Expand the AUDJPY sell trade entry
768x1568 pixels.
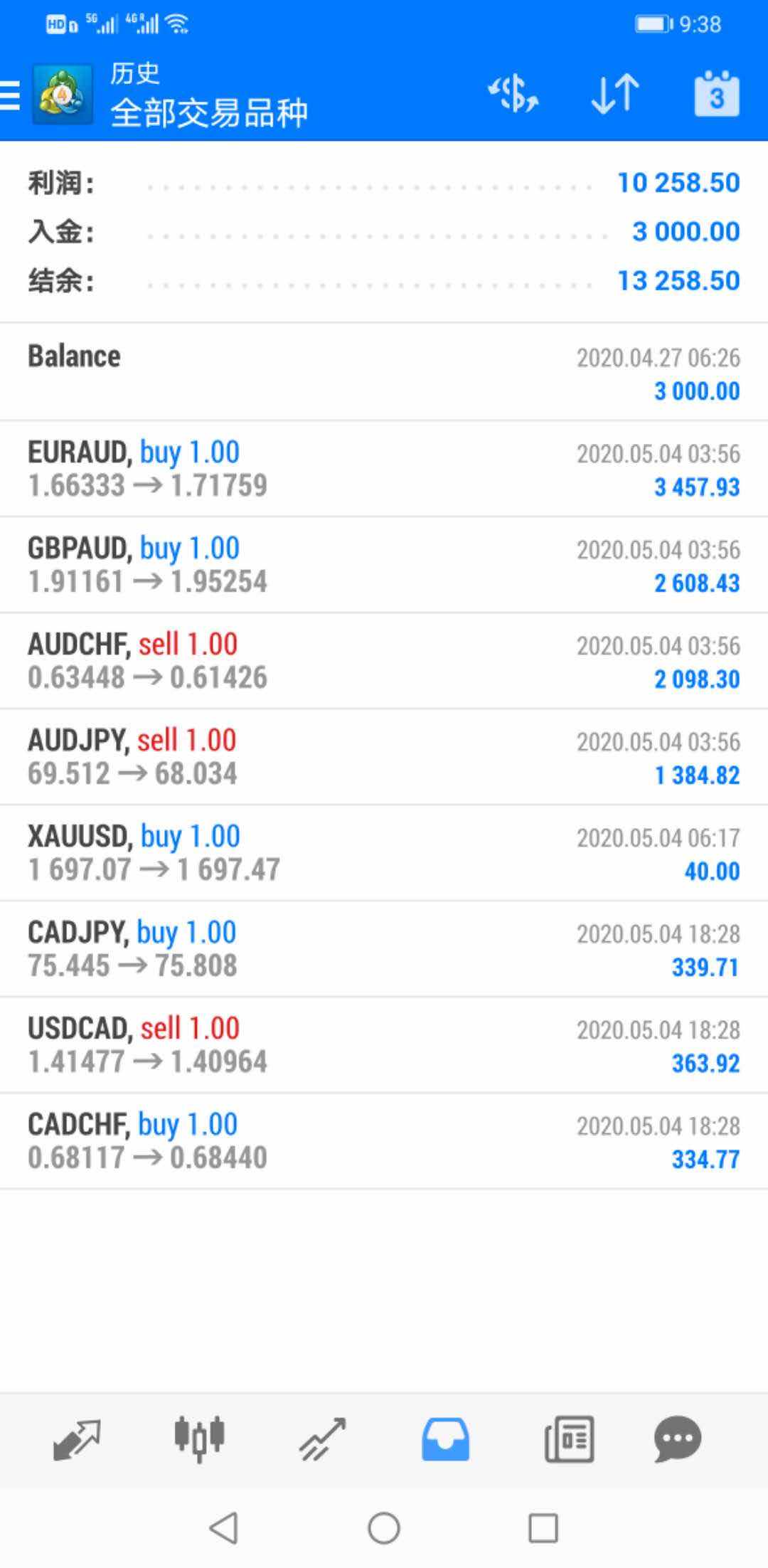point(384,757)
